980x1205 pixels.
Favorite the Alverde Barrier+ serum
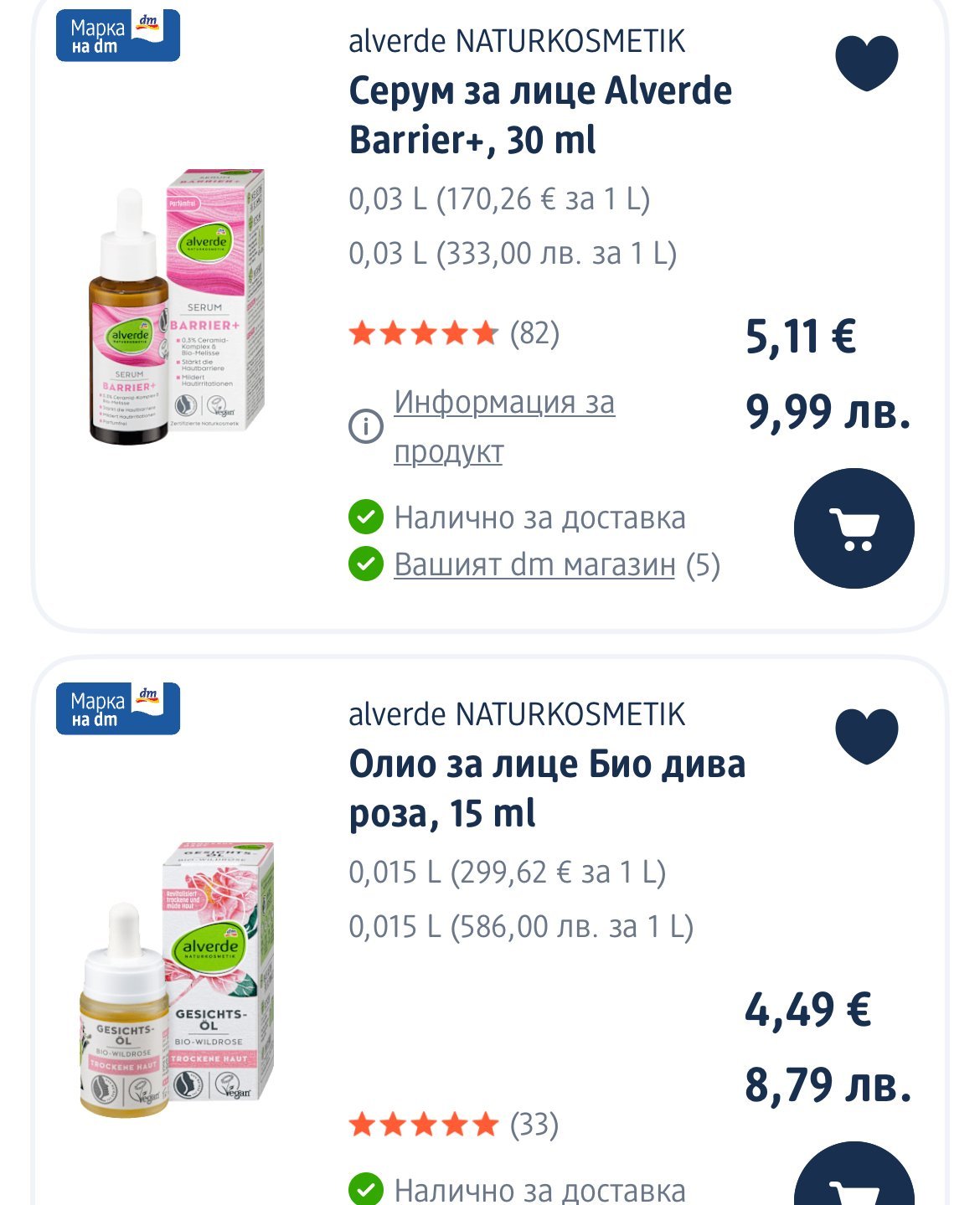click(866, 63)
